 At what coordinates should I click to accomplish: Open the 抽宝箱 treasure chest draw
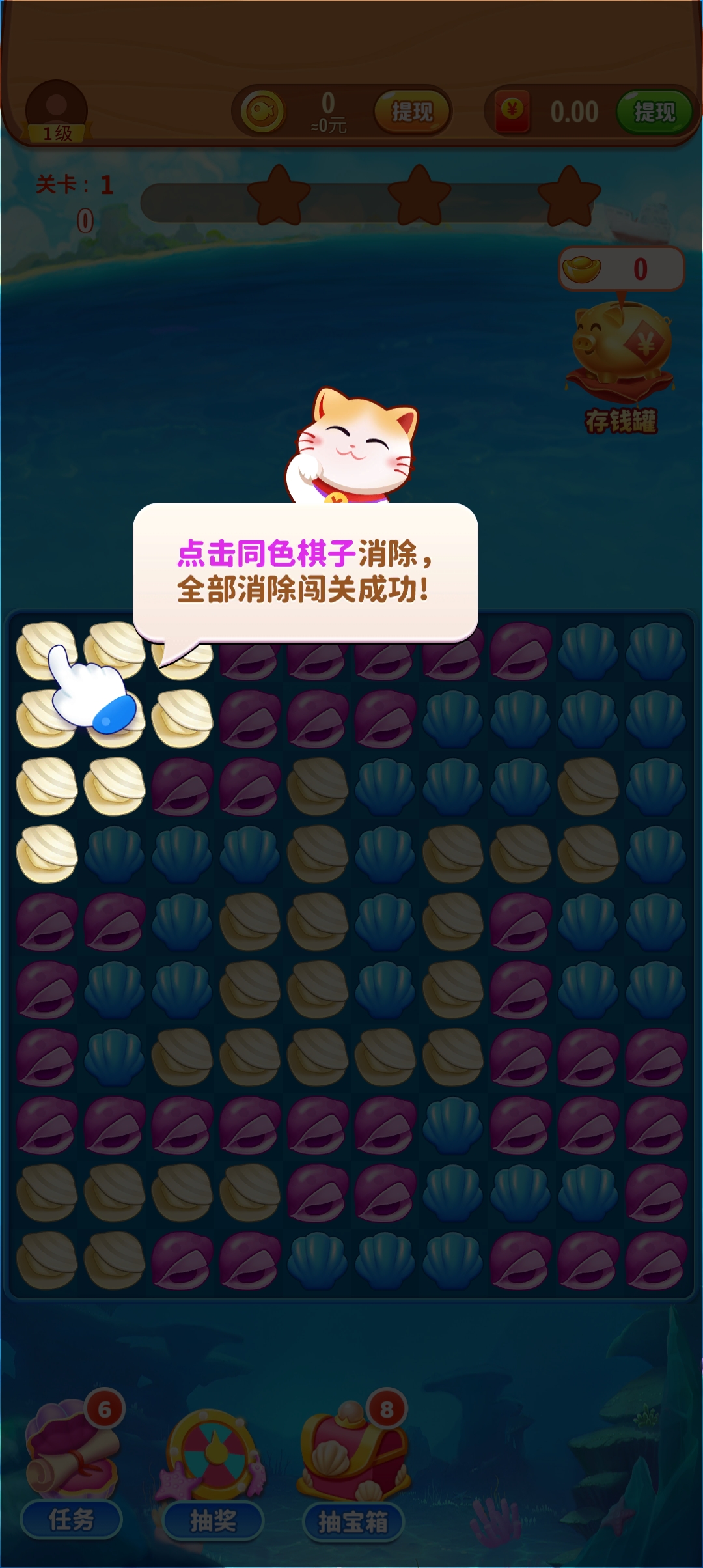click(353, 1472)
